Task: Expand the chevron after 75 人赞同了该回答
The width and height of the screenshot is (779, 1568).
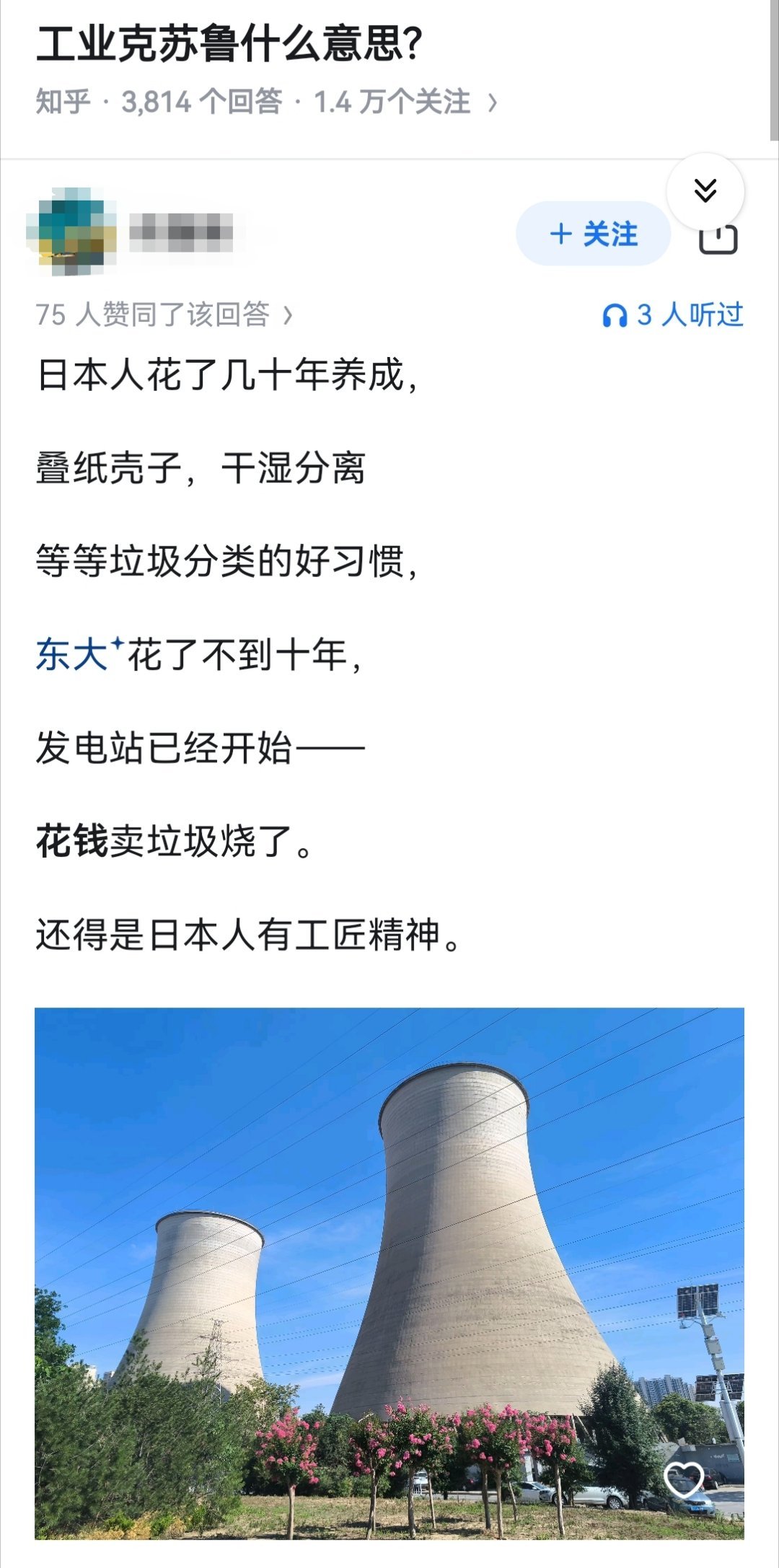Action: [x=289, y=314]
